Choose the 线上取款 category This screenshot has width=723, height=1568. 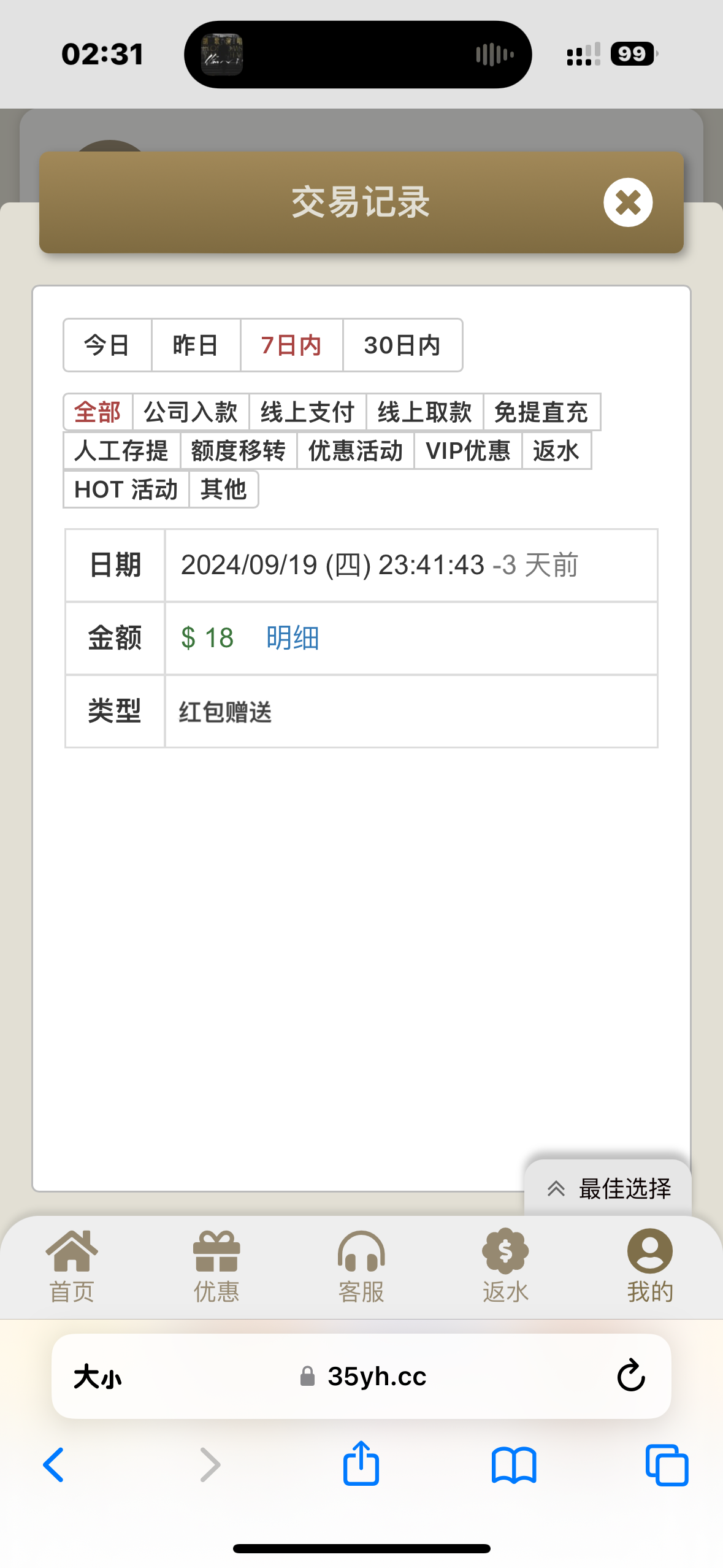point(424,412)
